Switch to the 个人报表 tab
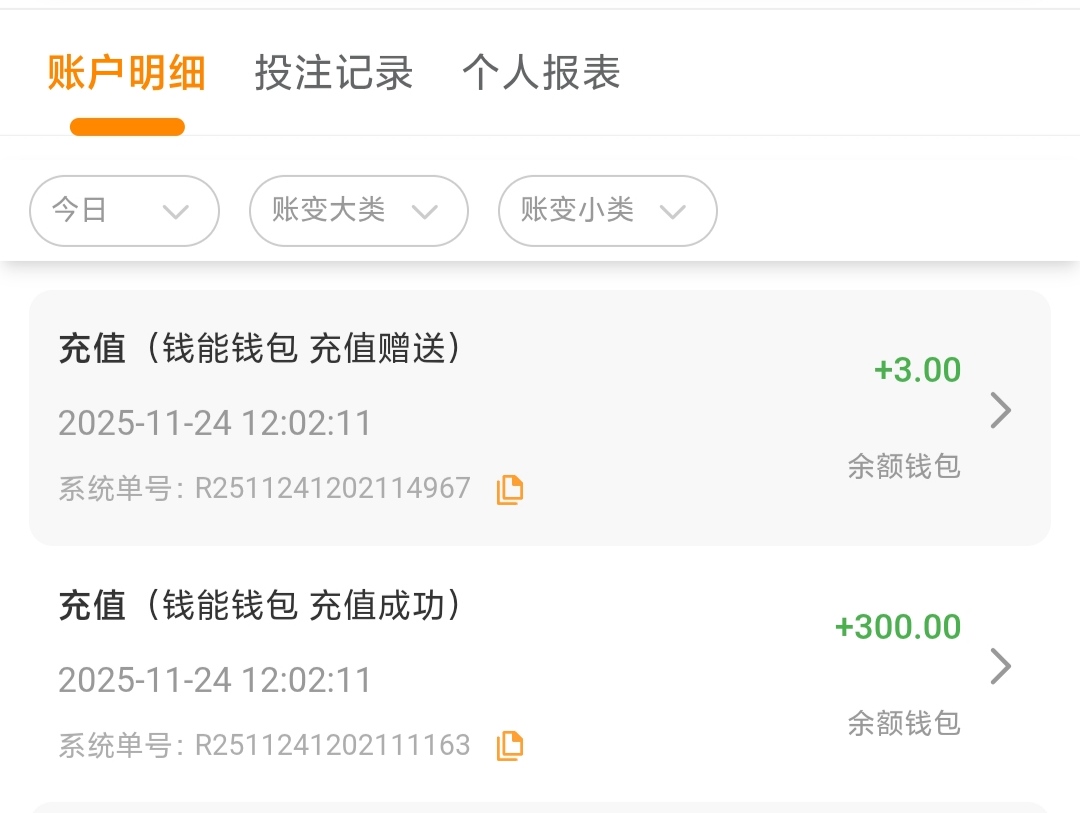The image size is (1080, 813). [x=541, y=73]
